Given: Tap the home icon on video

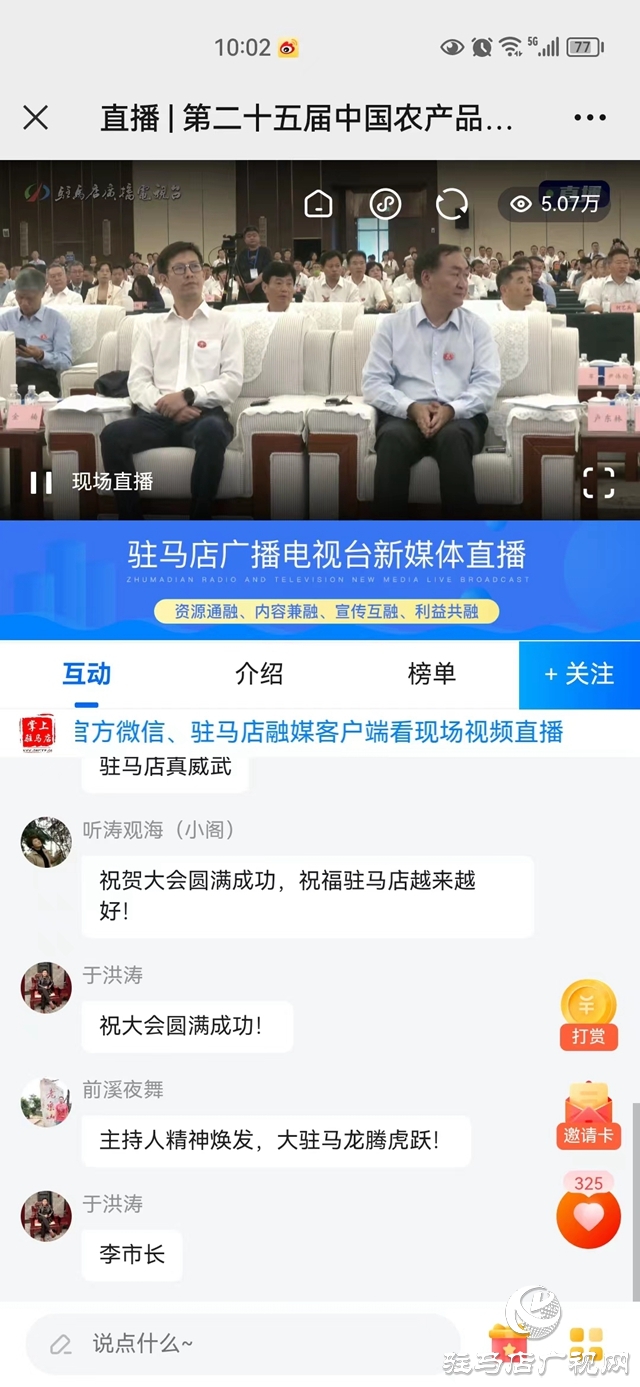Looking at the screenshot, I should [x=319, y=203].
